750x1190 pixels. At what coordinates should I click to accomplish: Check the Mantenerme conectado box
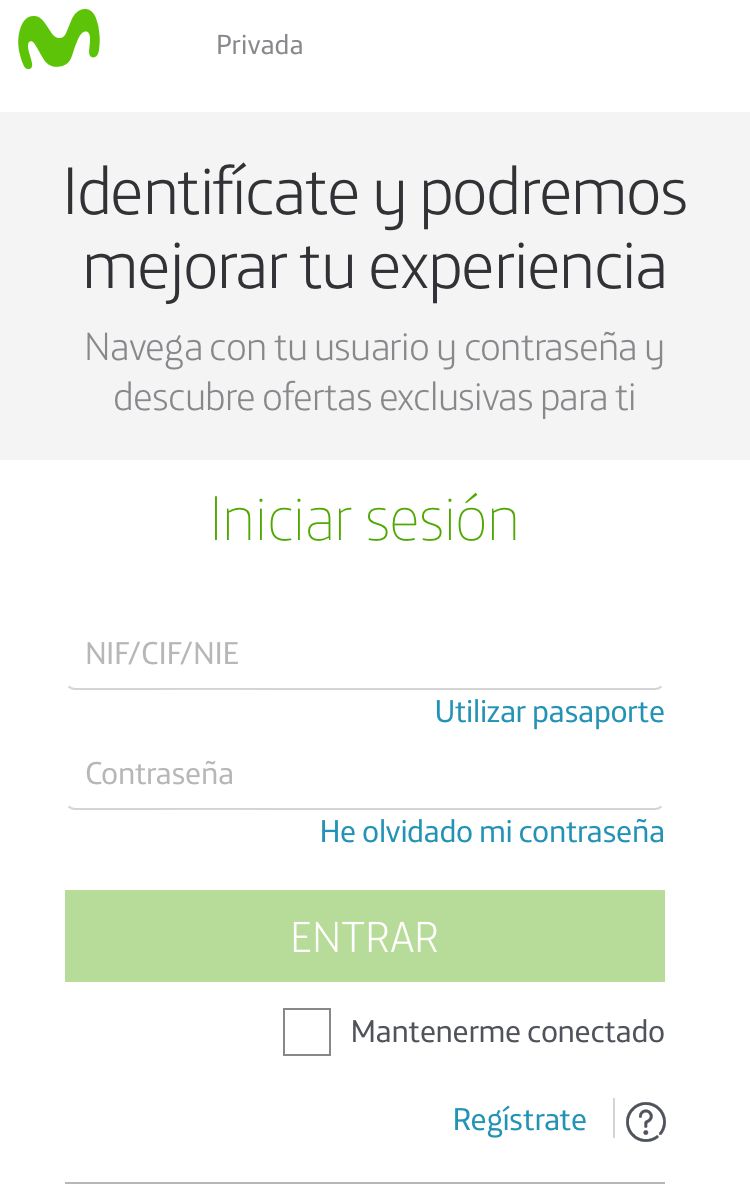point(307,1032)
